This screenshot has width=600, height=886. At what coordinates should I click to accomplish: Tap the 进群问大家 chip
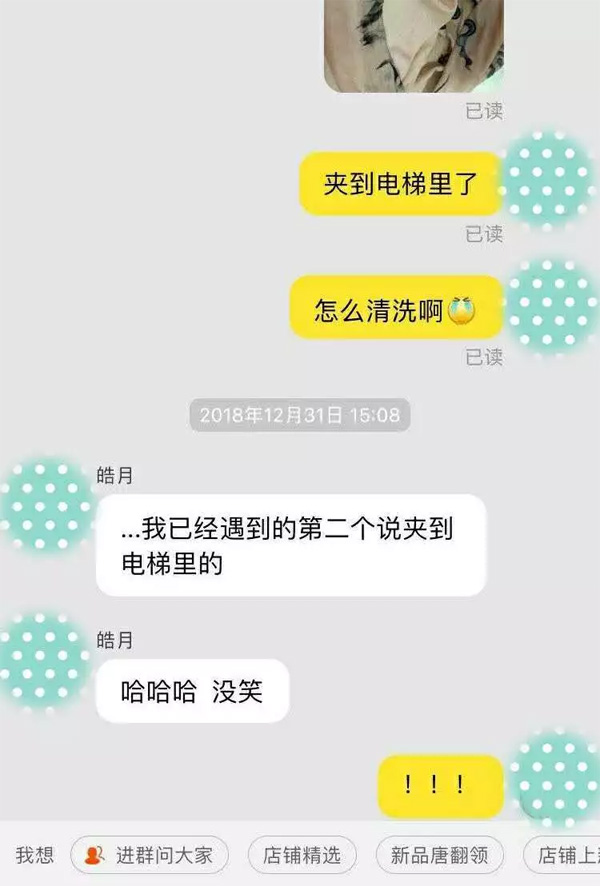click(x=149, y=855)
